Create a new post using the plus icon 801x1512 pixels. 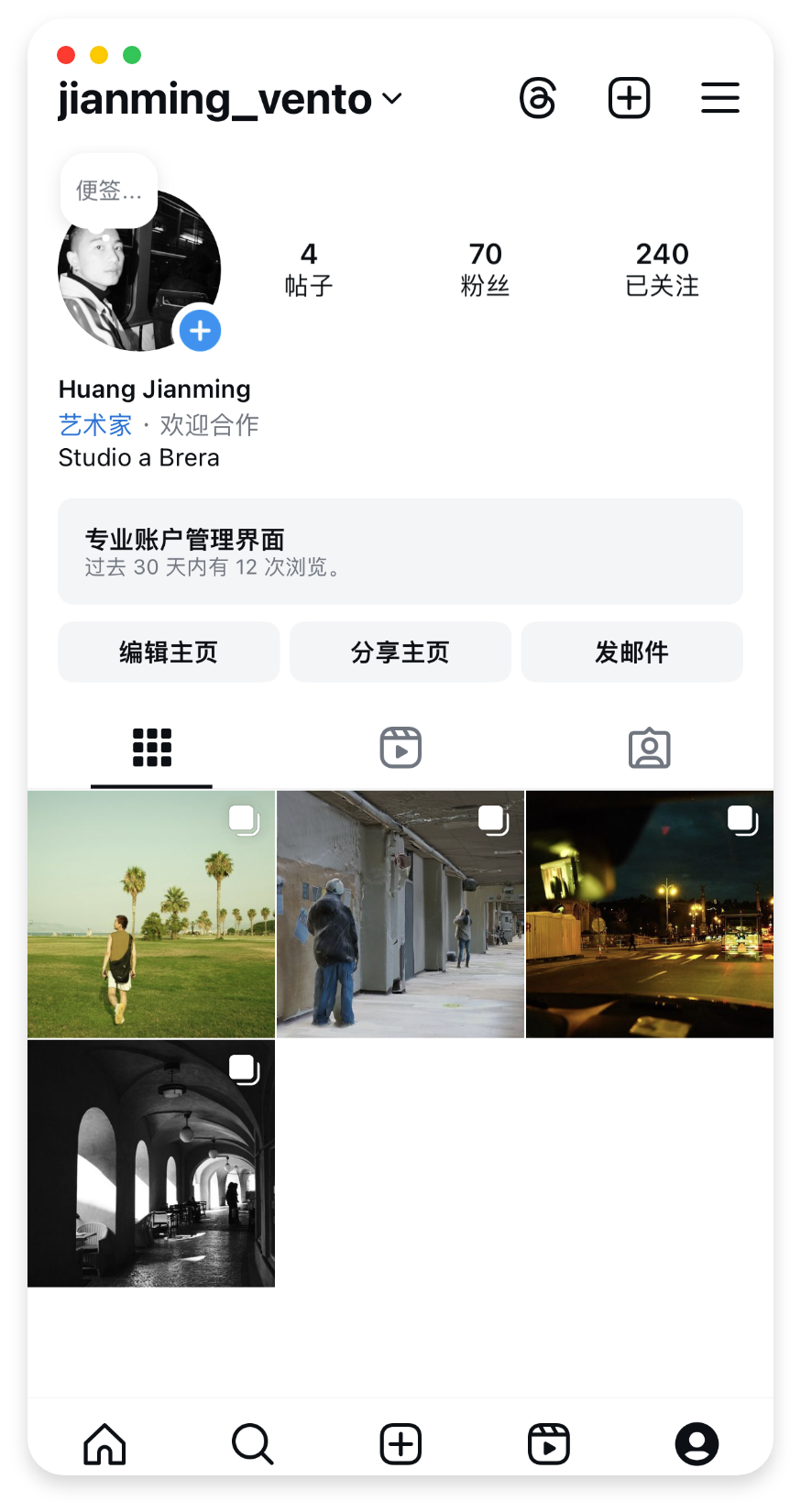pos(629,97)
